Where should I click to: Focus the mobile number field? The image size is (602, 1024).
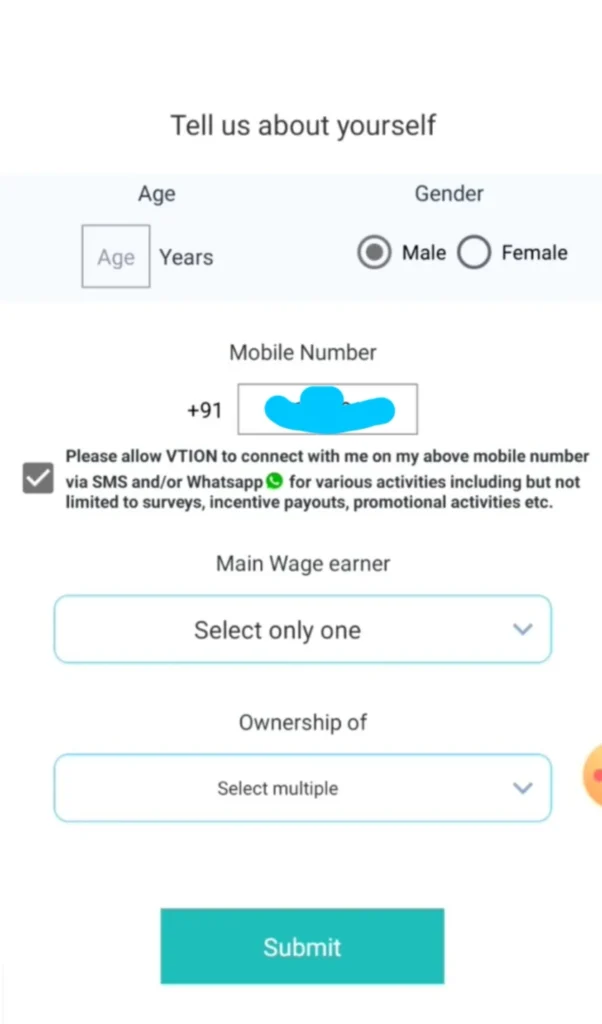coord(328,409)
